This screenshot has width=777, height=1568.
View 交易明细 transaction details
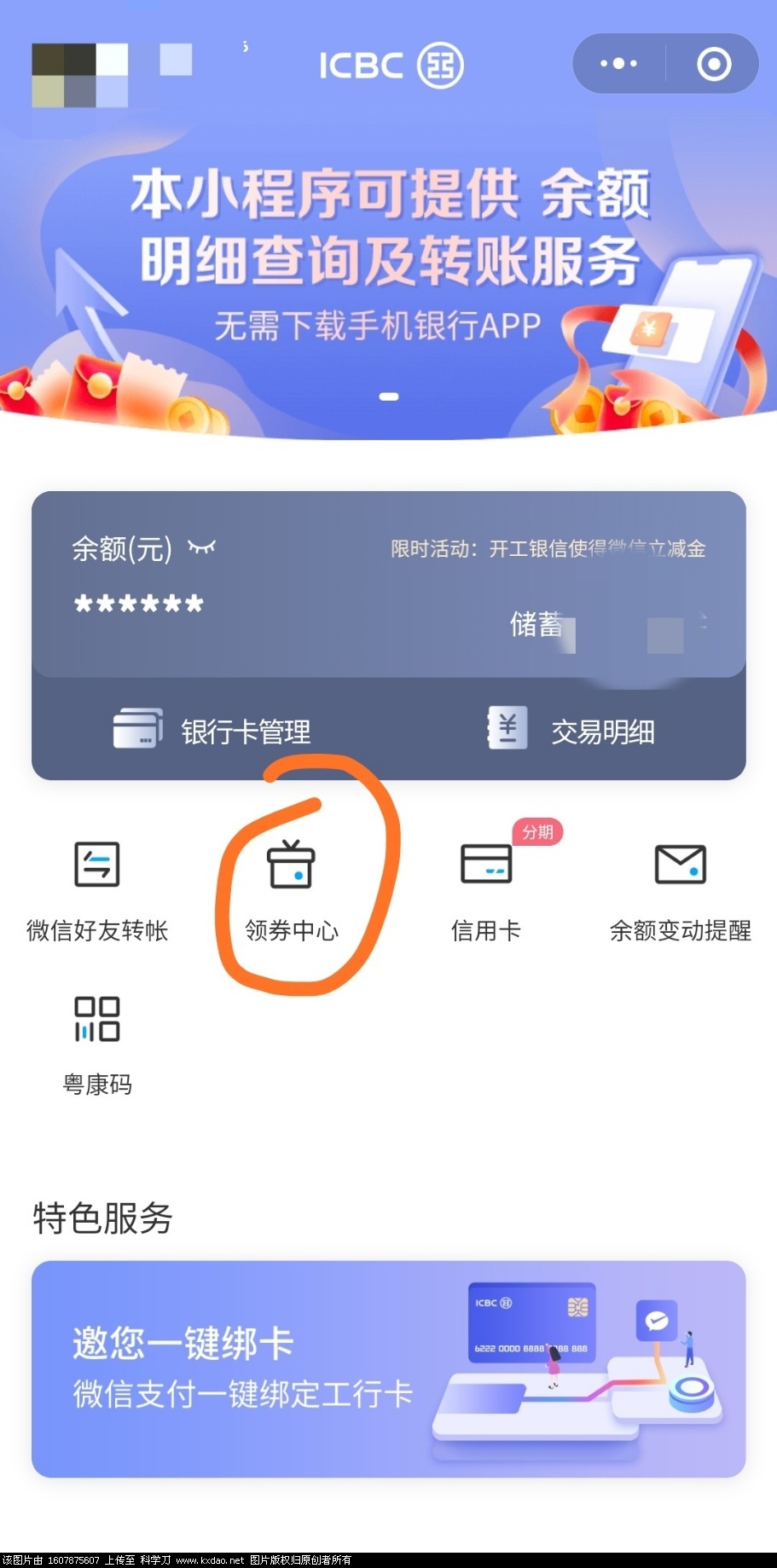click(571, 731)
